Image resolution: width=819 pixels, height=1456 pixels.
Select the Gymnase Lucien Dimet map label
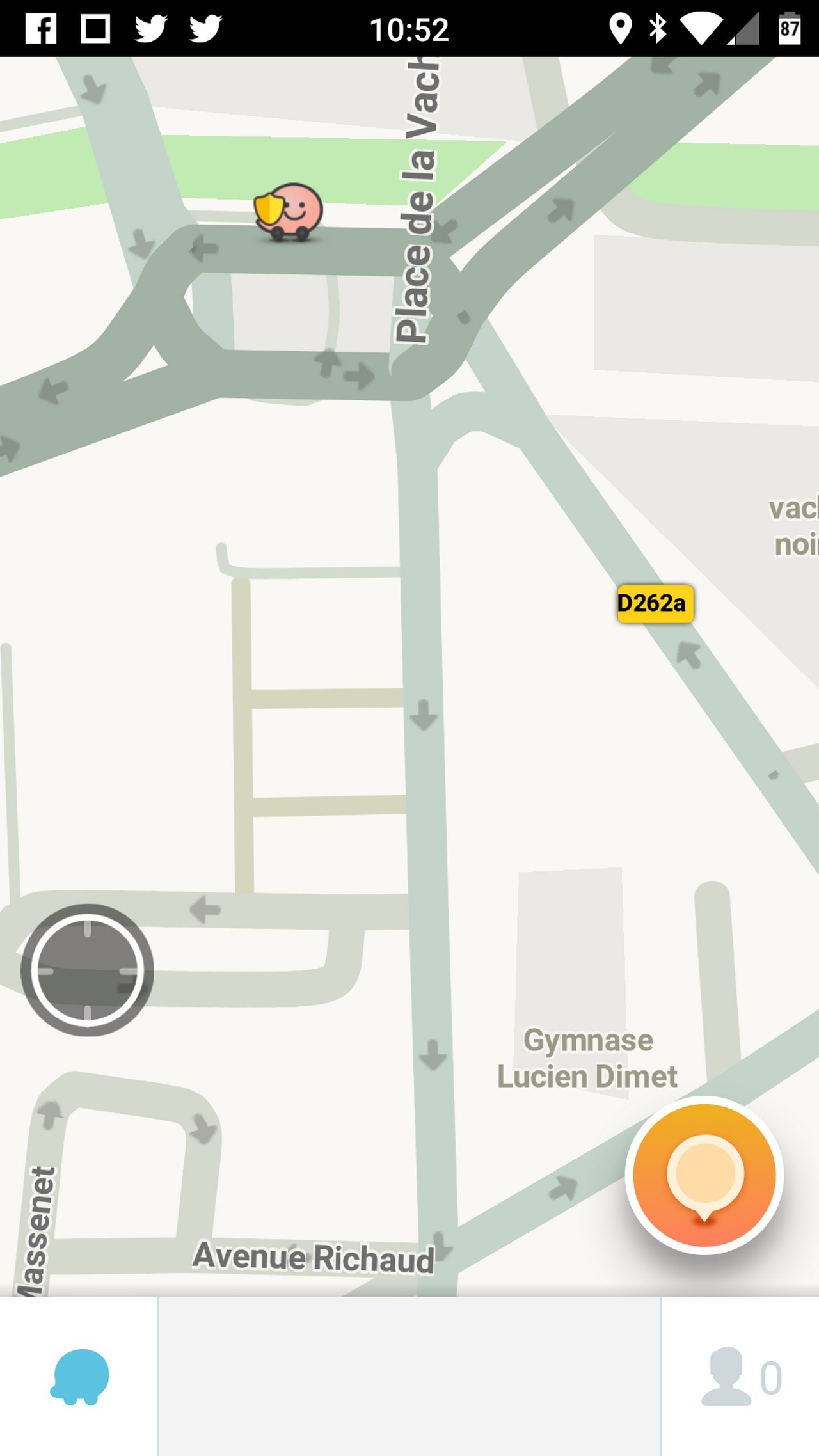point(587,1057)
